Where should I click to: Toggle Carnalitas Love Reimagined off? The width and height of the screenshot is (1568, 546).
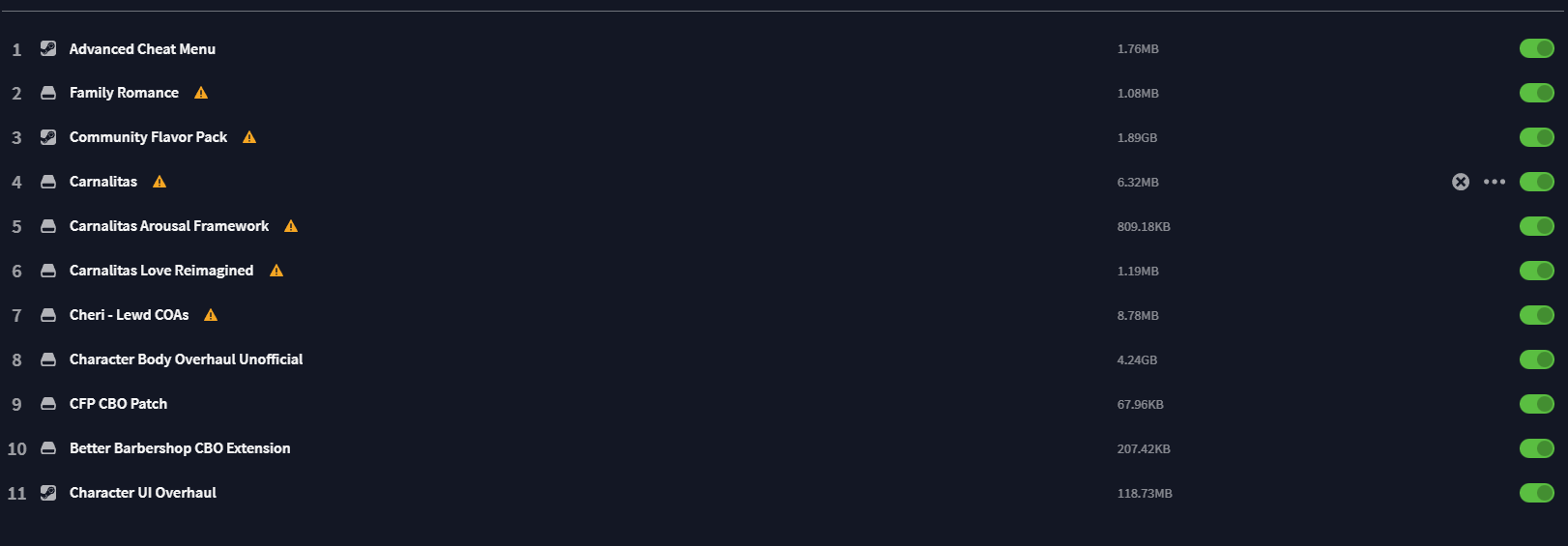click(1536, 271)
